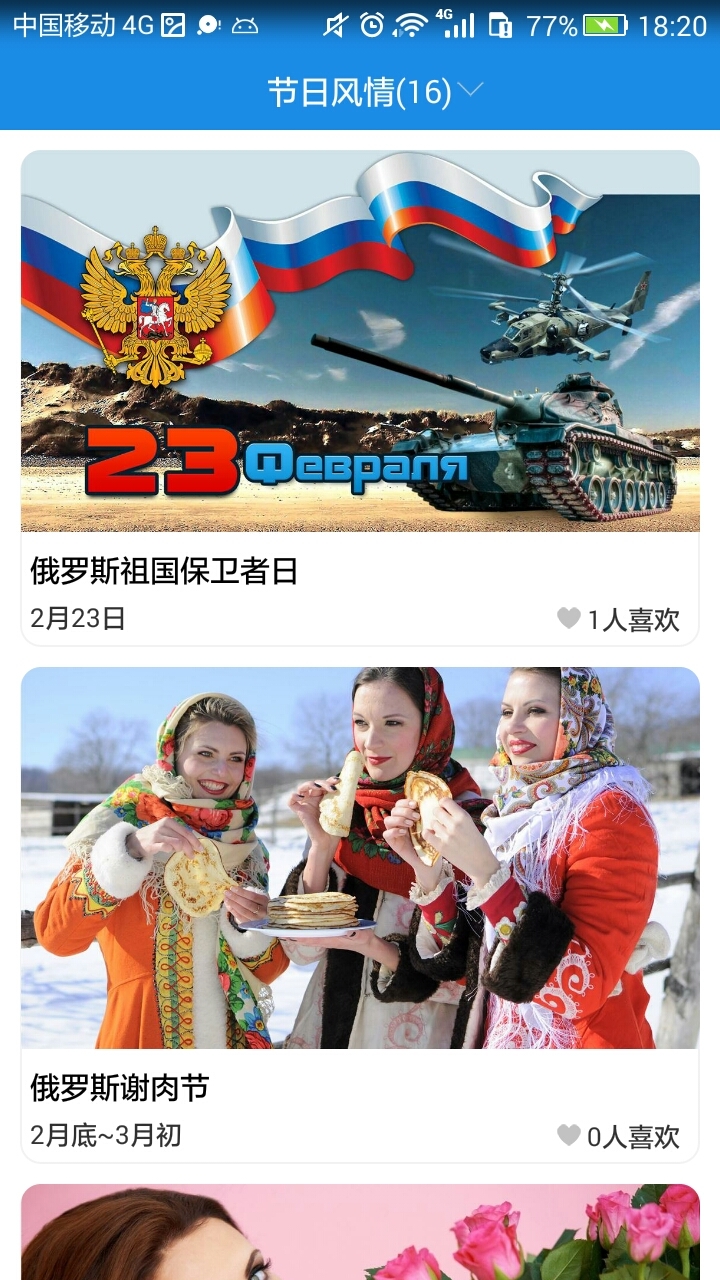Open the 俄罗斯祖国保卫者日 card
Screen dimensions: 720x1280
click(x=360, y=398)
